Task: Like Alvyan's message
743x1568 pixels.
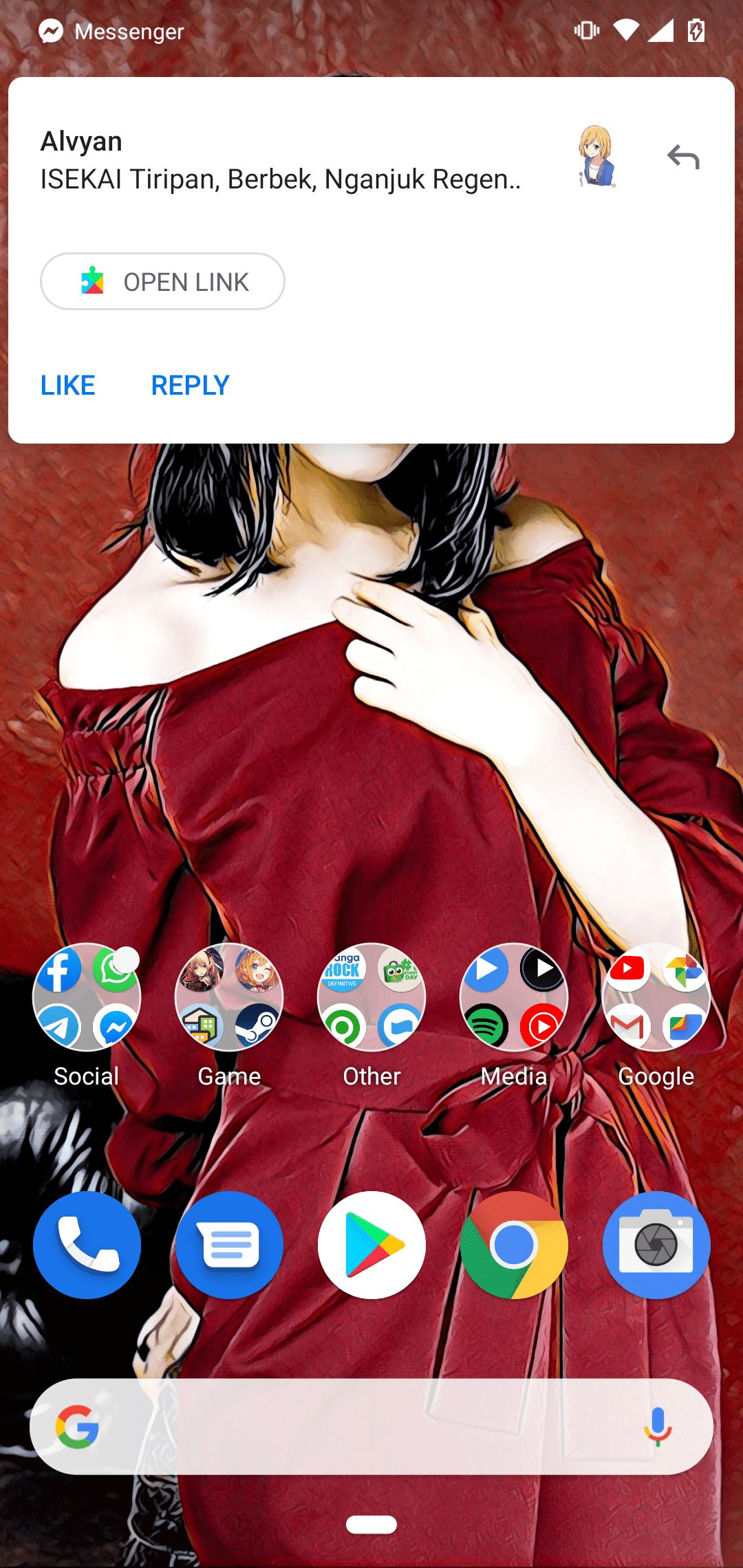Action: click(67, 386)
